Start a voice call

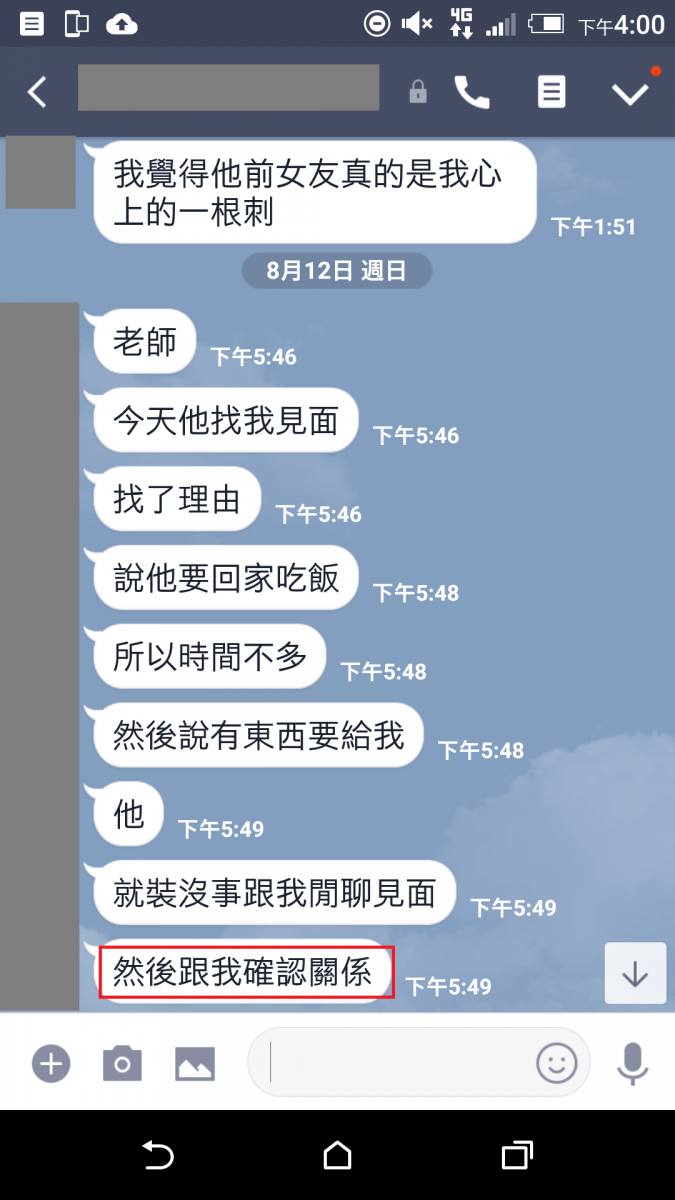coord(472,92)
